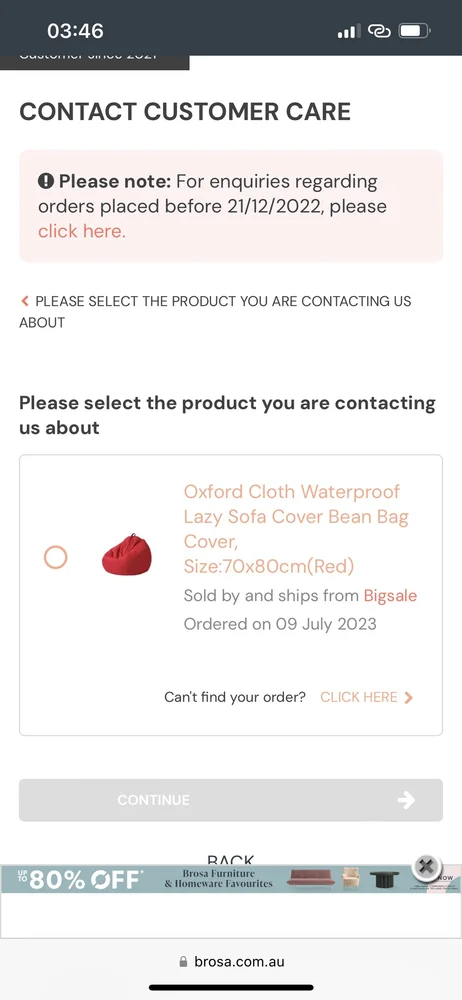Open the 'click here' link in the note
The height and width of the screenshot is (1000, 462).
pos(82,232)
